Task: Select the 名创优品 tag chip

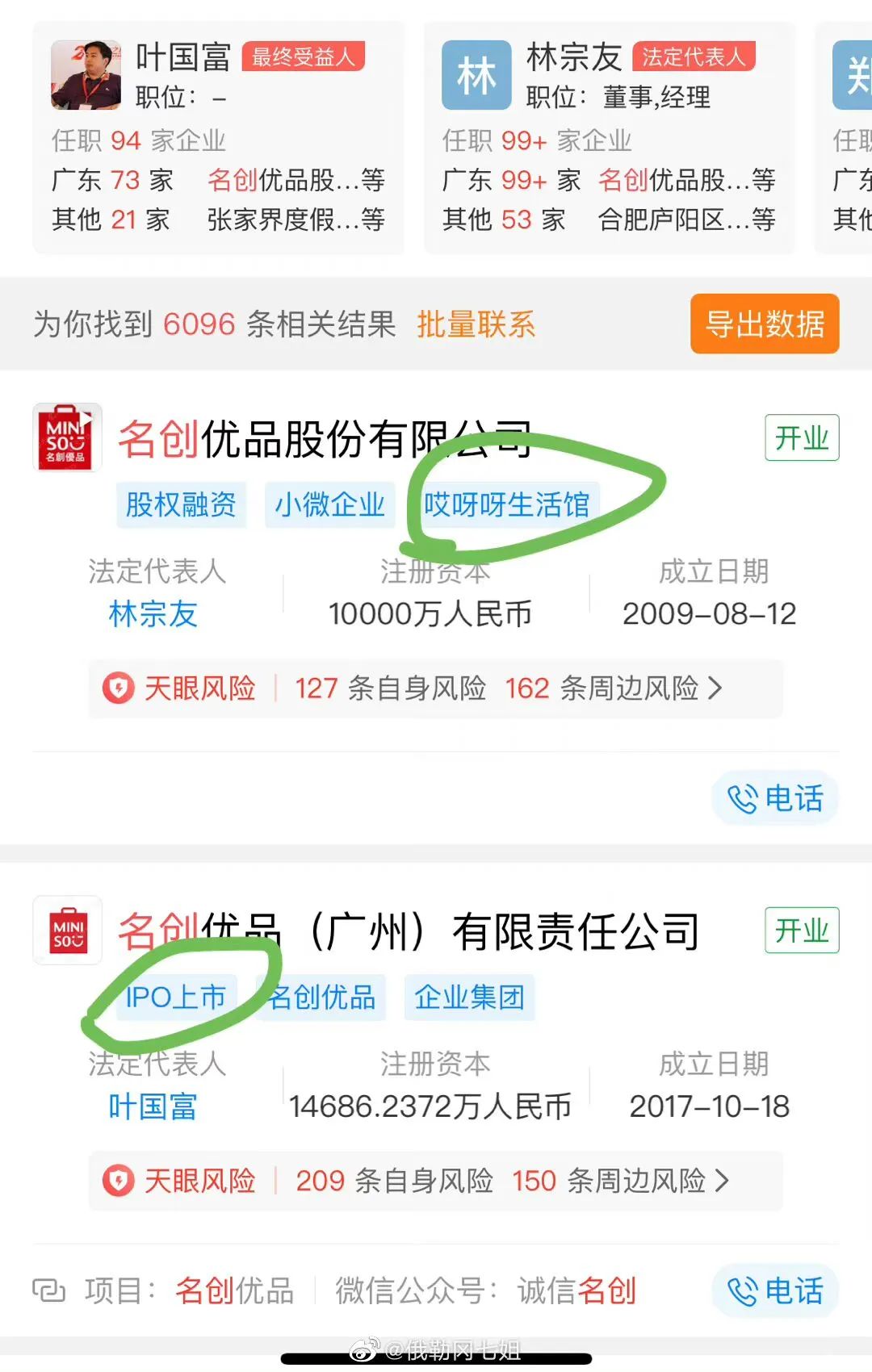Action: coord(322,998)
